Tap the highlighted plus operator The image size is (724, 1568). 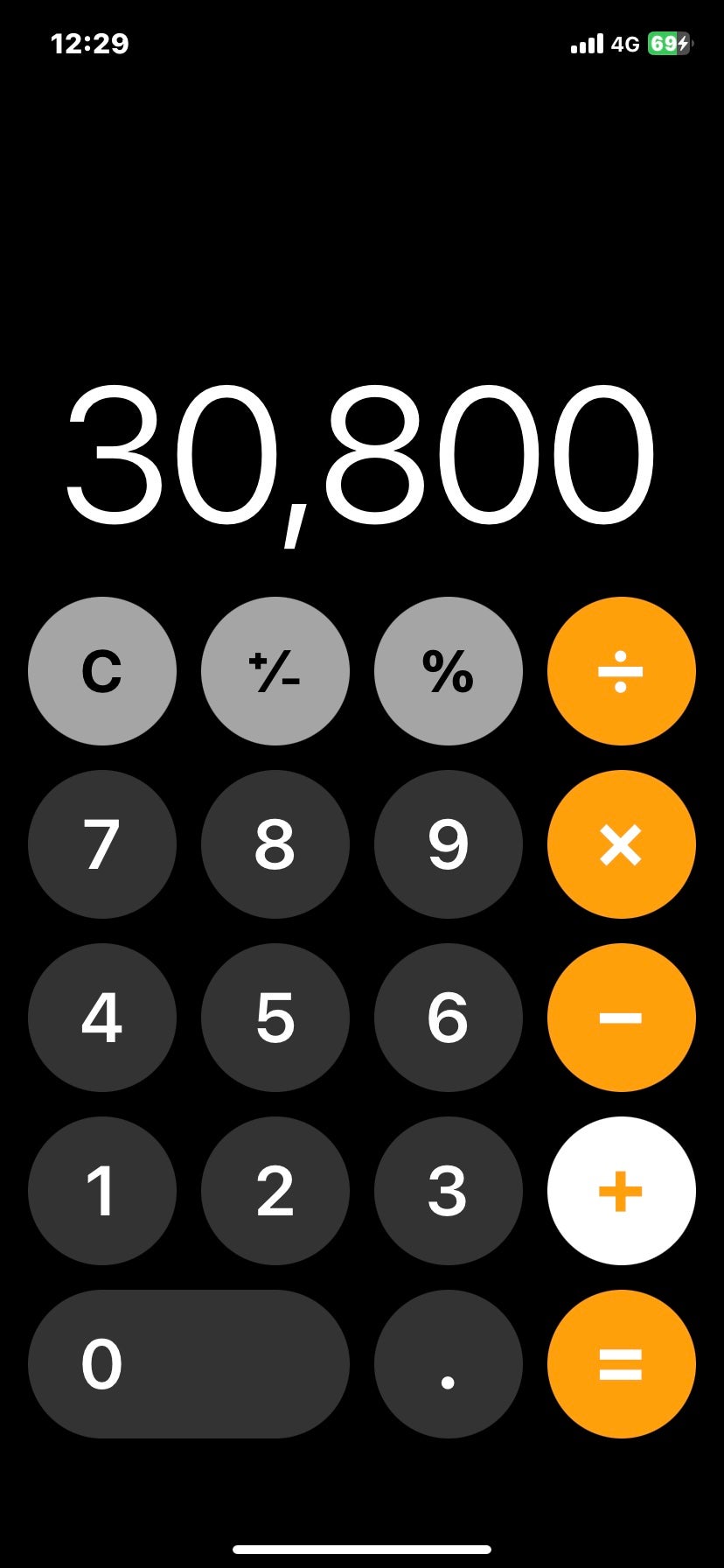[x=622, y=1191]
